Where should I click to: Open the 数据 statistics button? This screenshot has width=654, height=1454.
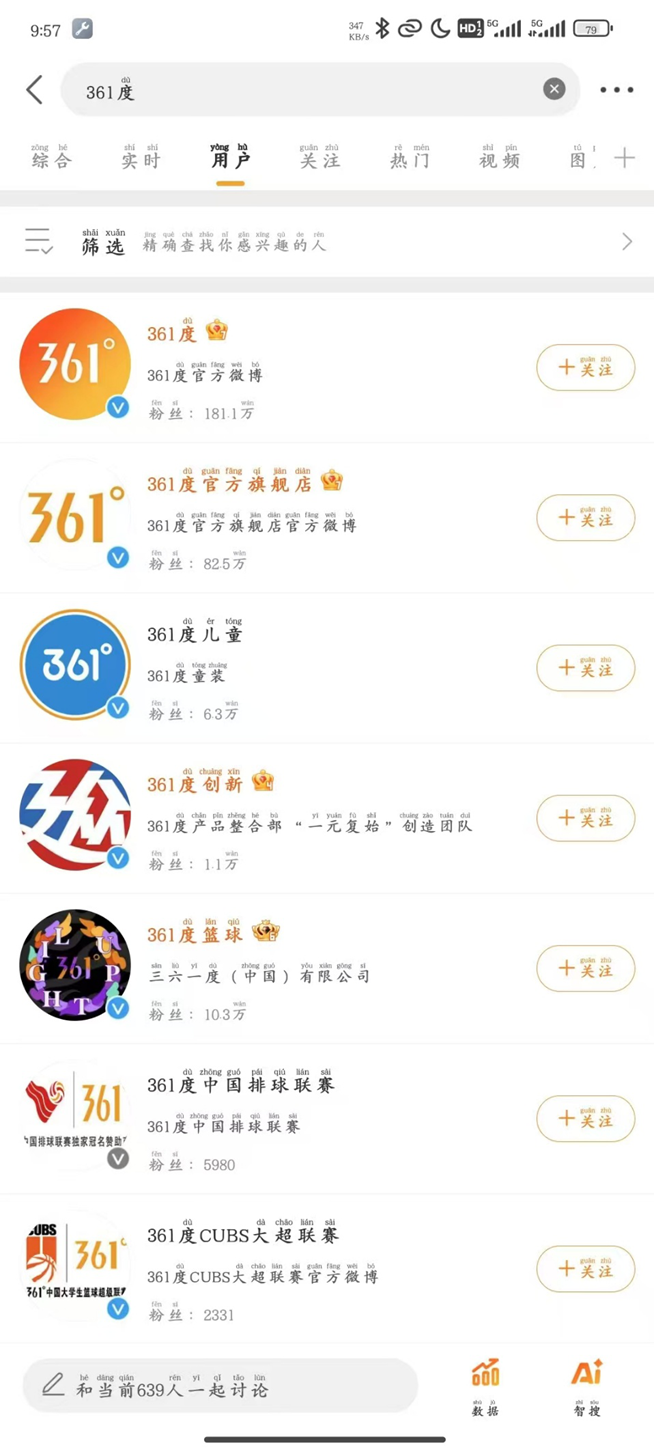[485, 1385]
